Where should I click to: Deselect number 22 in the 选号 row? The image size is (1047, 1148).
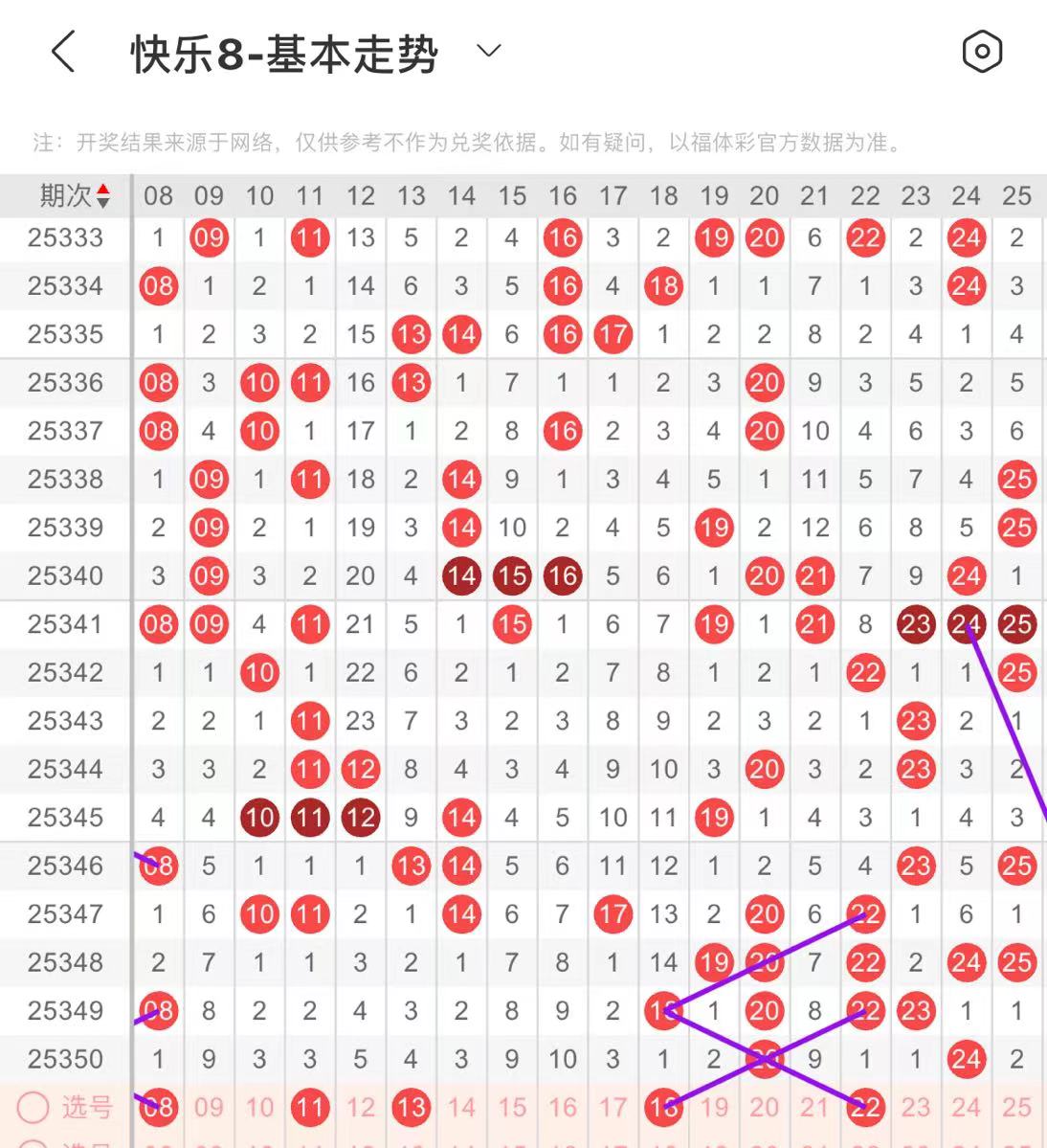865,1108
